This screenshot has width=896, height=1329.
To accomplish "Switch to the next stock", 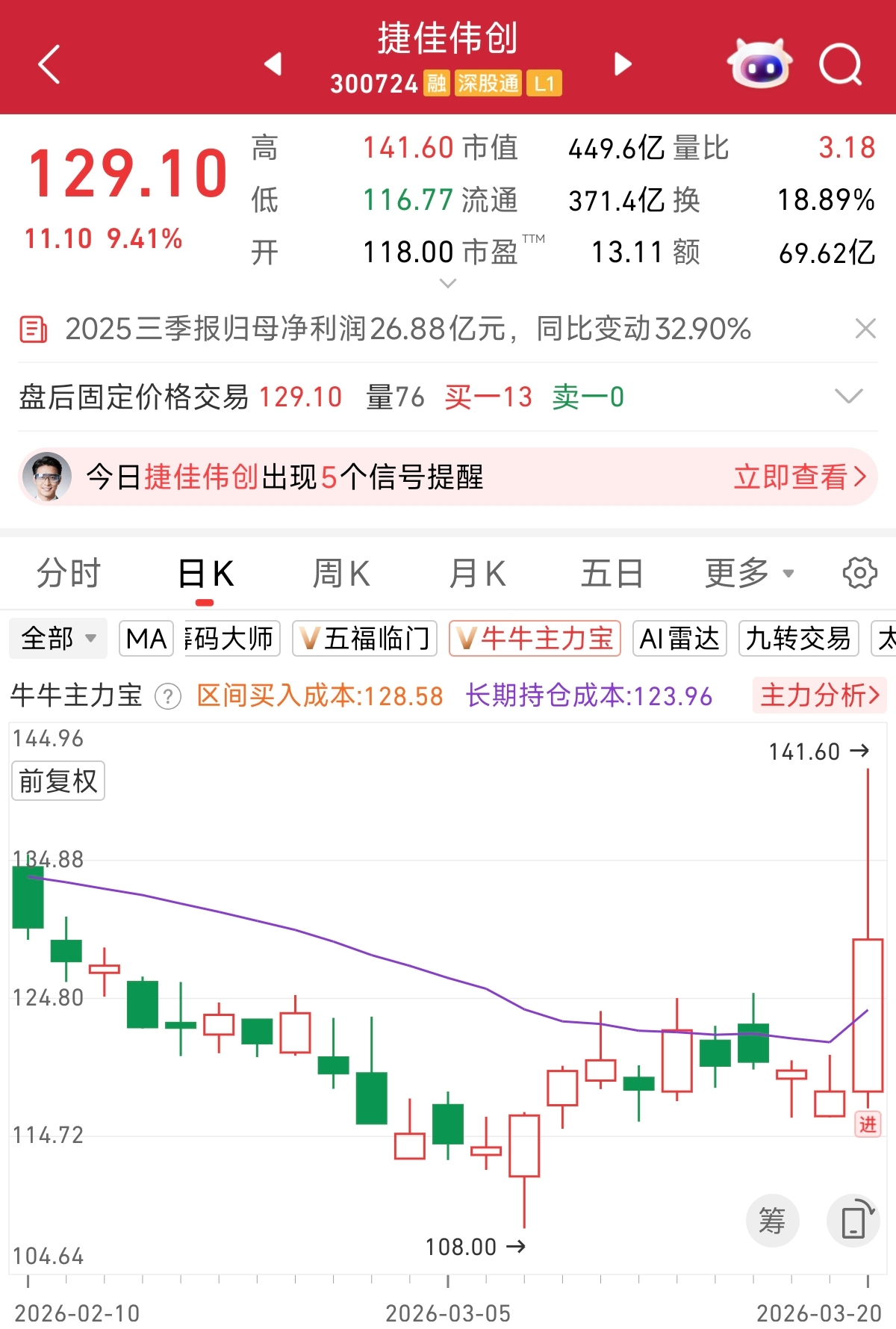I will click(623, 64).
